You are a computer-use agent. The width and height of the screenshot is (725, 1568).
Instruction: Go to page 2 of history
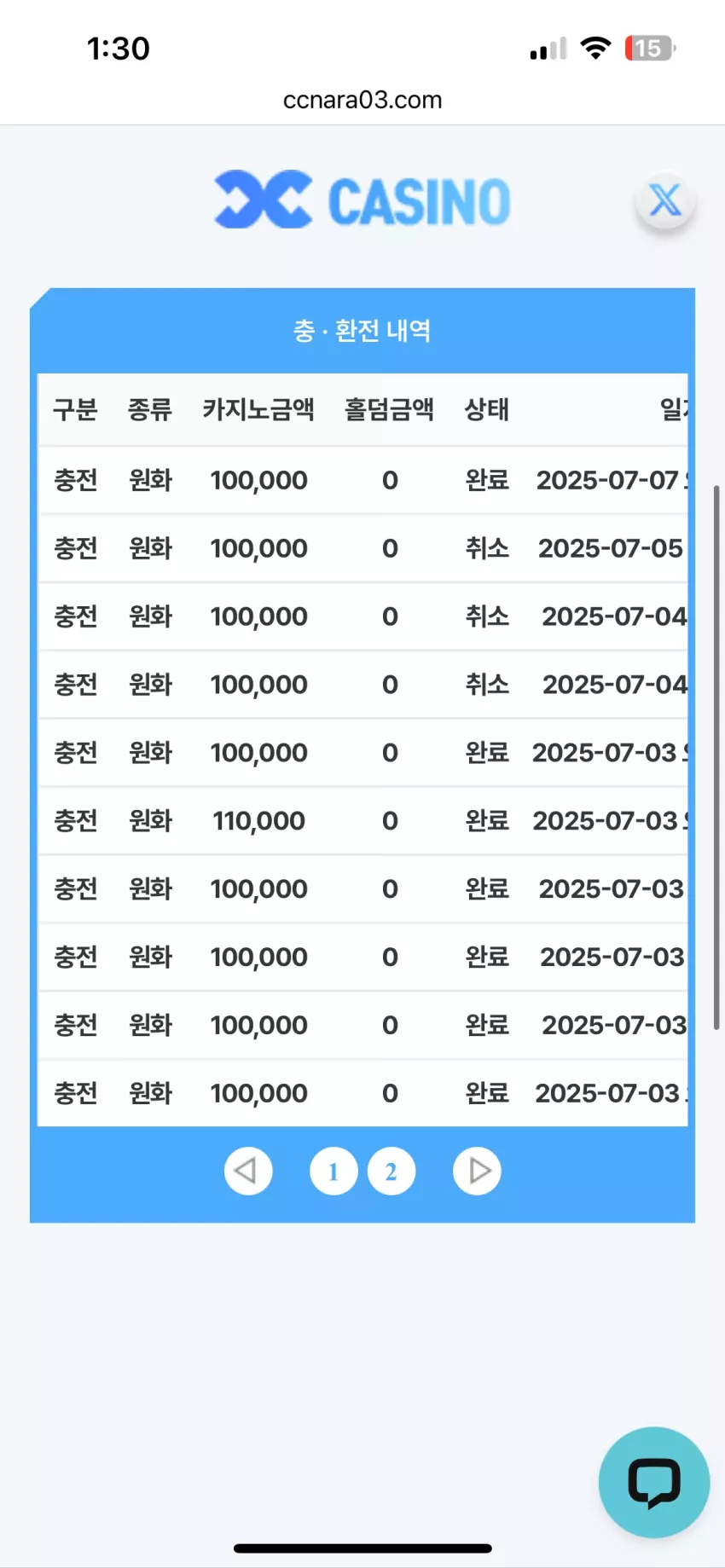[x=391, y=1172]
